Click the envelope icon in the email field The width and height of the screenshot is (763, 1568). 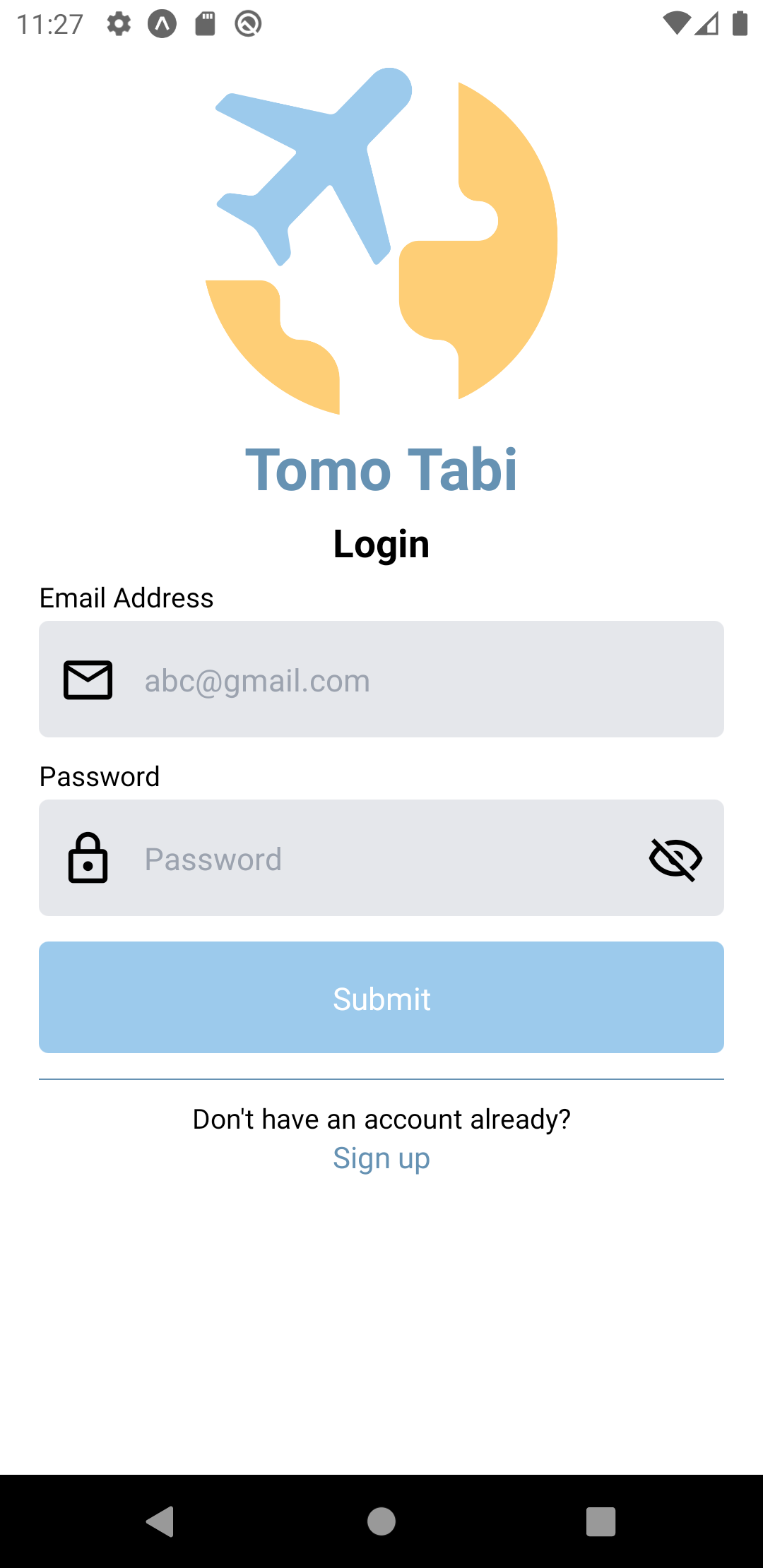point(88,679)
